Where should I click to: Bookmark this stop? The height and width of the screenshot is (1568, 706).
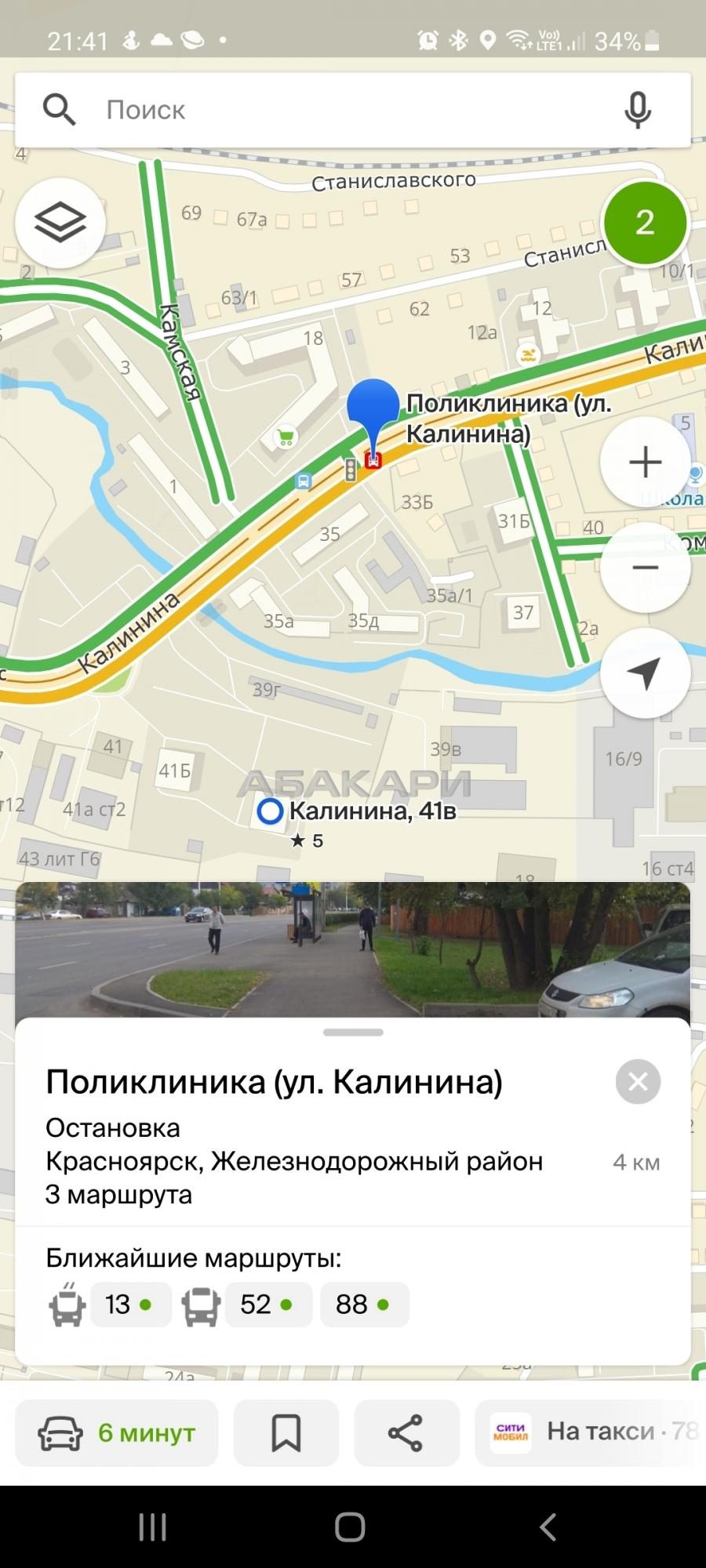coord(286,1433)
